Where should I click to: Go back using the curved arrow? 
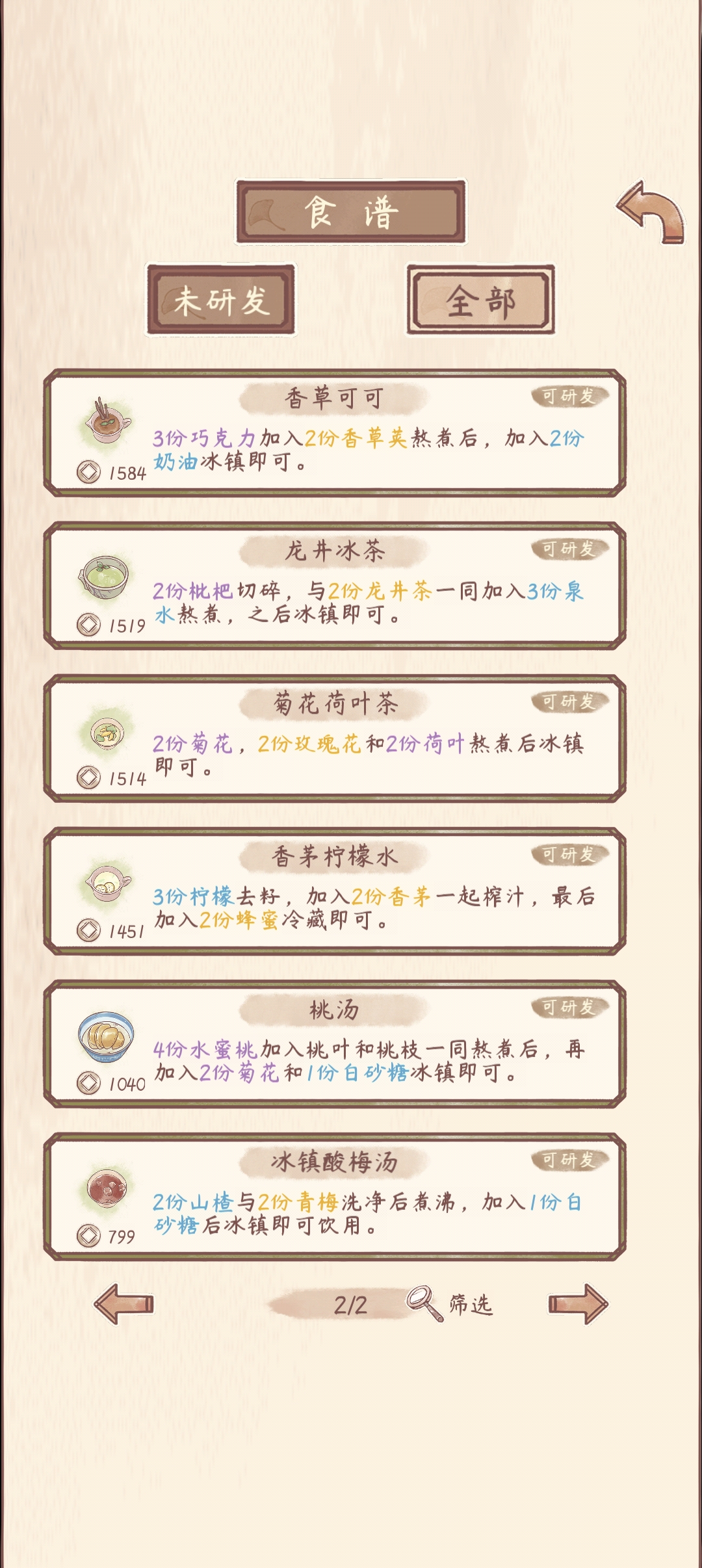point(651,213)
